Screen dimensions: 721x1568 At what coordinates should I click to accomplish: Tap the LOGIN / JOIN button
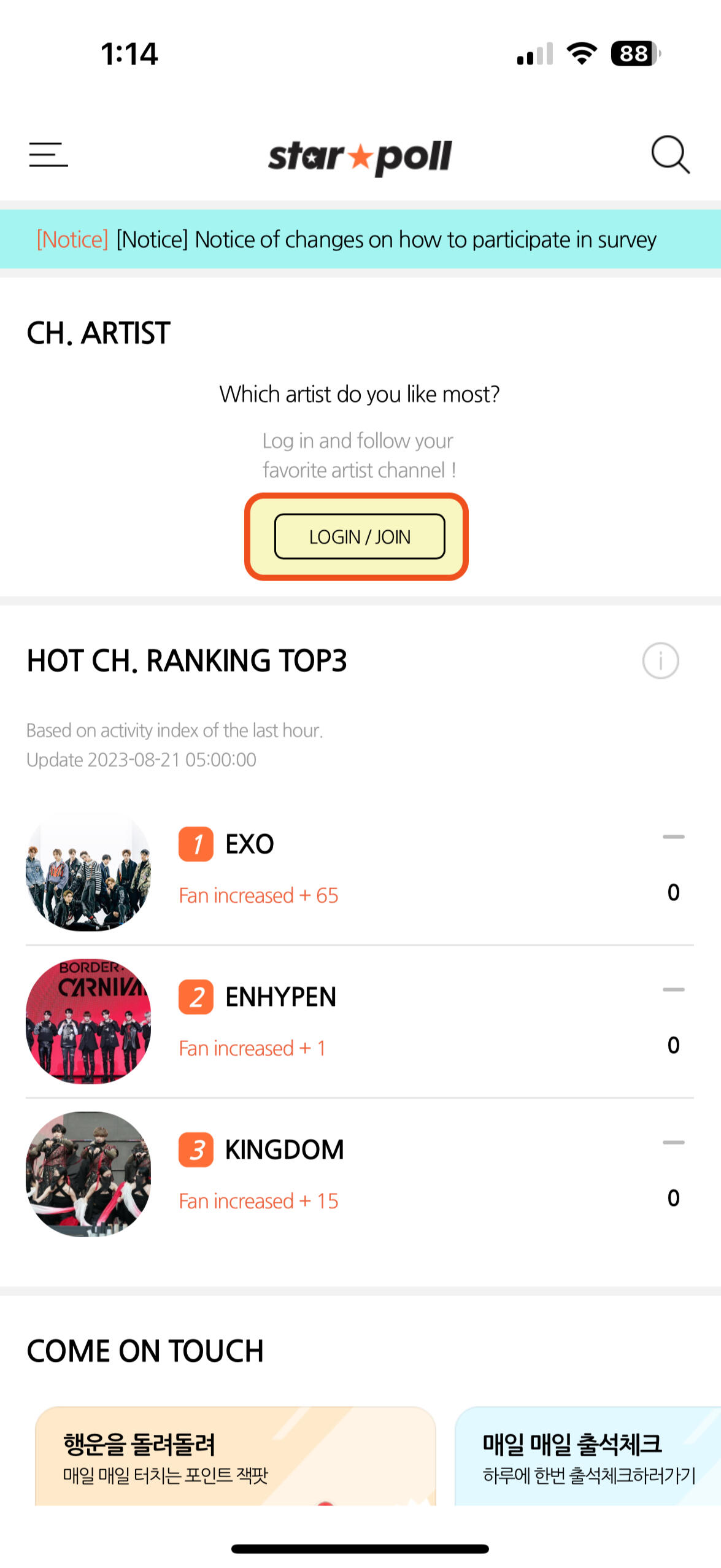point(359,536)
